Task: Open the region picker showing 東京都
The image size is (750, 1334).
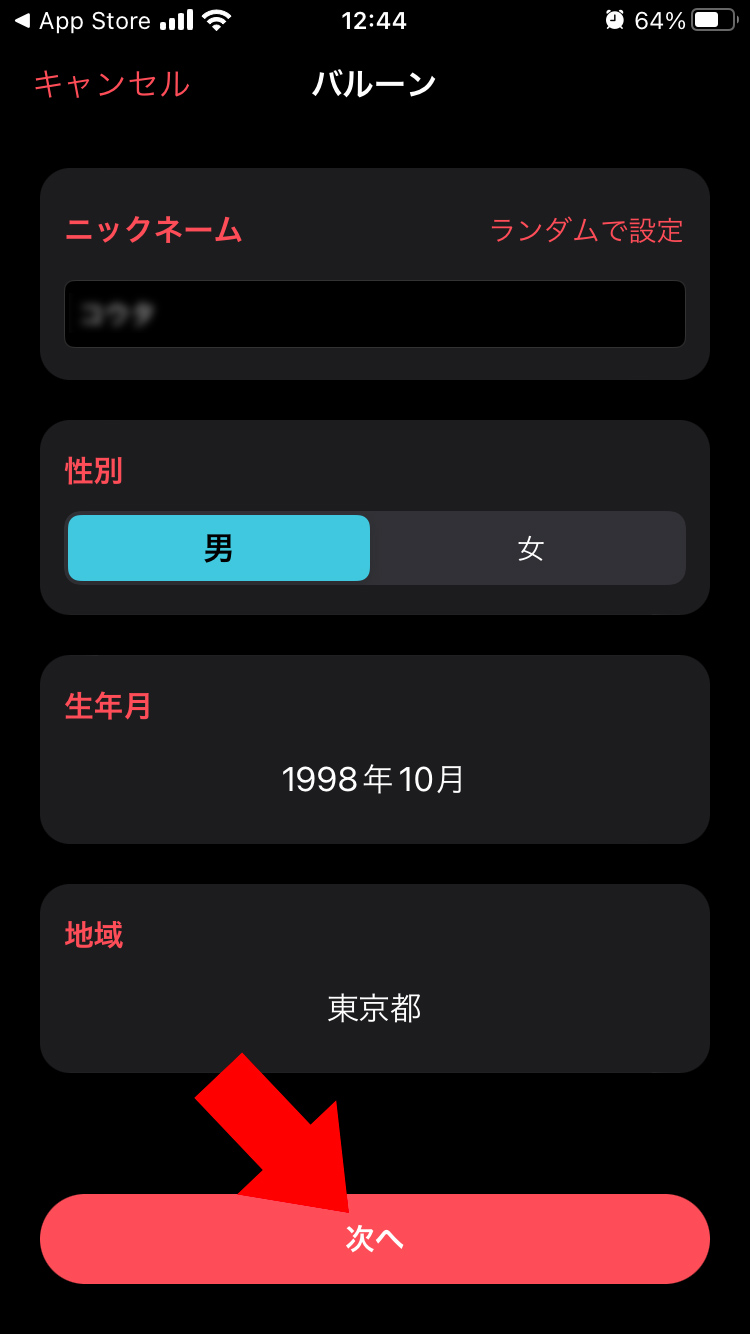Action: point(375,1008)
